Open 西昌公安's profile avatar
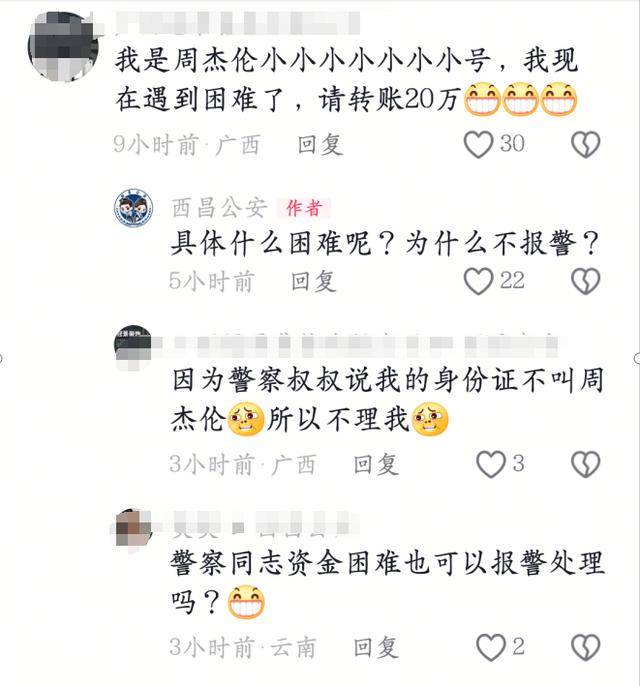This screenshot has width=640, height=686. 134,208
